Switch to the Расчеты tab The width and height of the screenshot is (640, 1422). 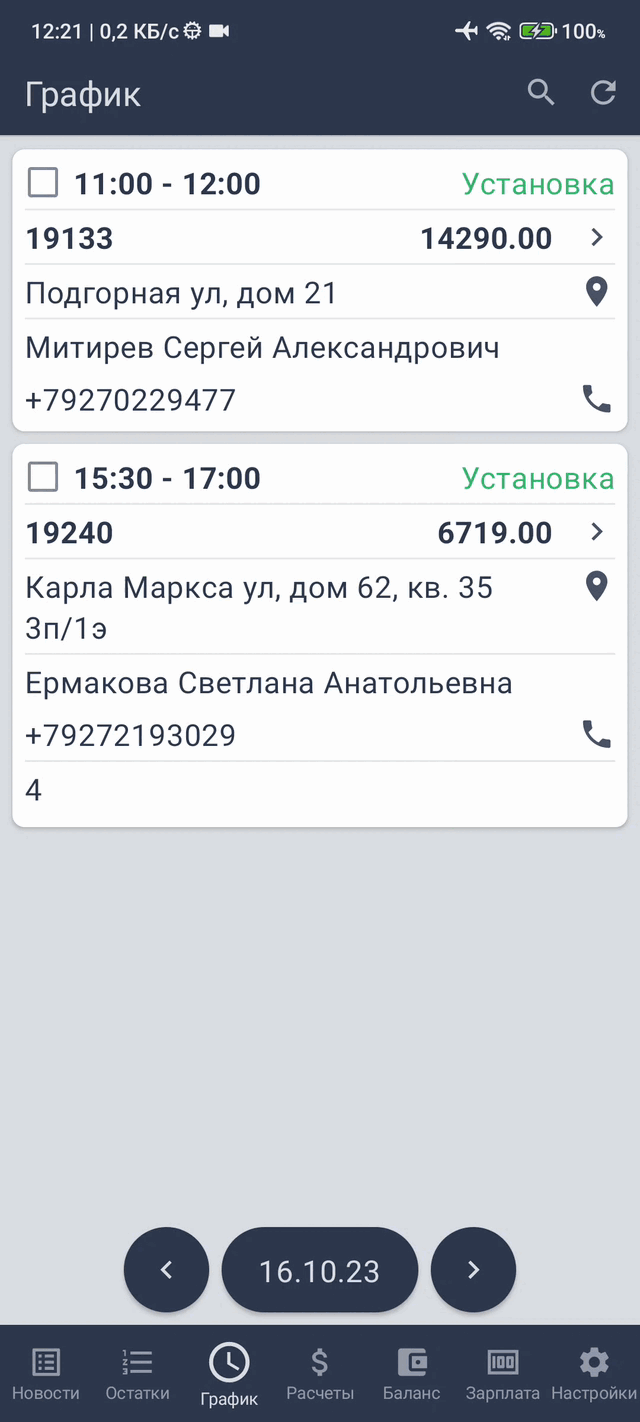(320, 1373)
